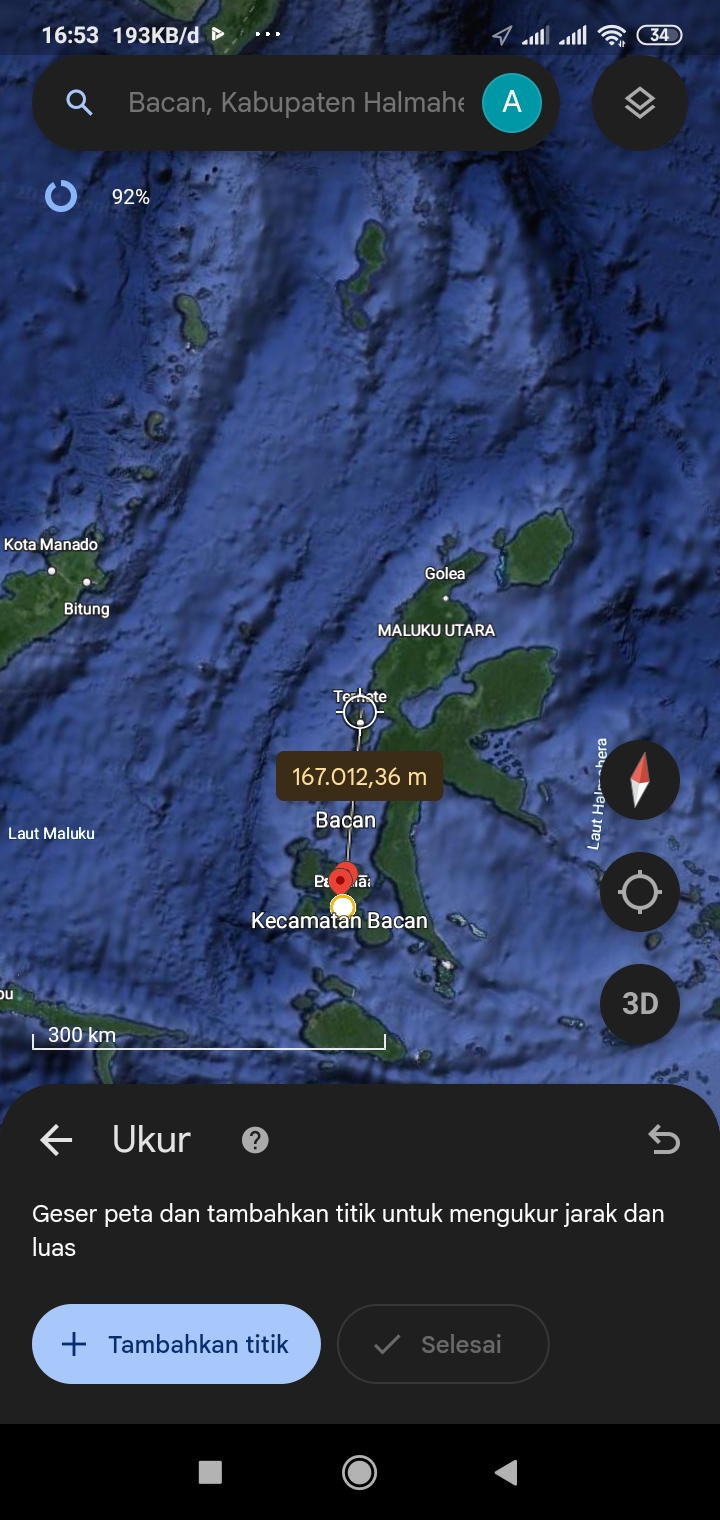Open the help icon next to Ukur

click(255, 1140)
